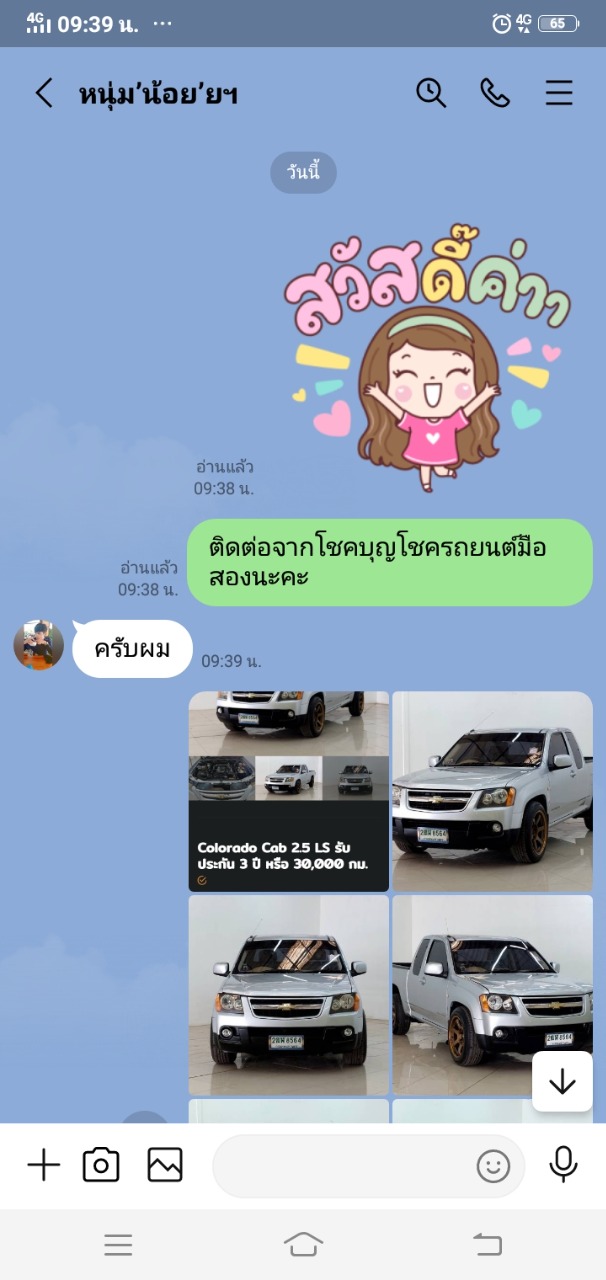Record a voice message
Image resolution: width=606 pixels, height=1280 pixels.
coord(563,1164)
